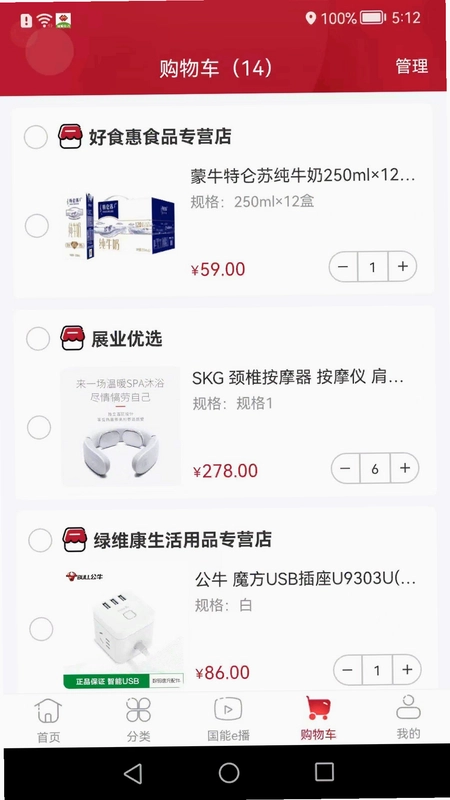Select all items from 绿维康生活用品专营店
Screen dimensions: 450x800
pyautogui.click(x=40, y=540)
